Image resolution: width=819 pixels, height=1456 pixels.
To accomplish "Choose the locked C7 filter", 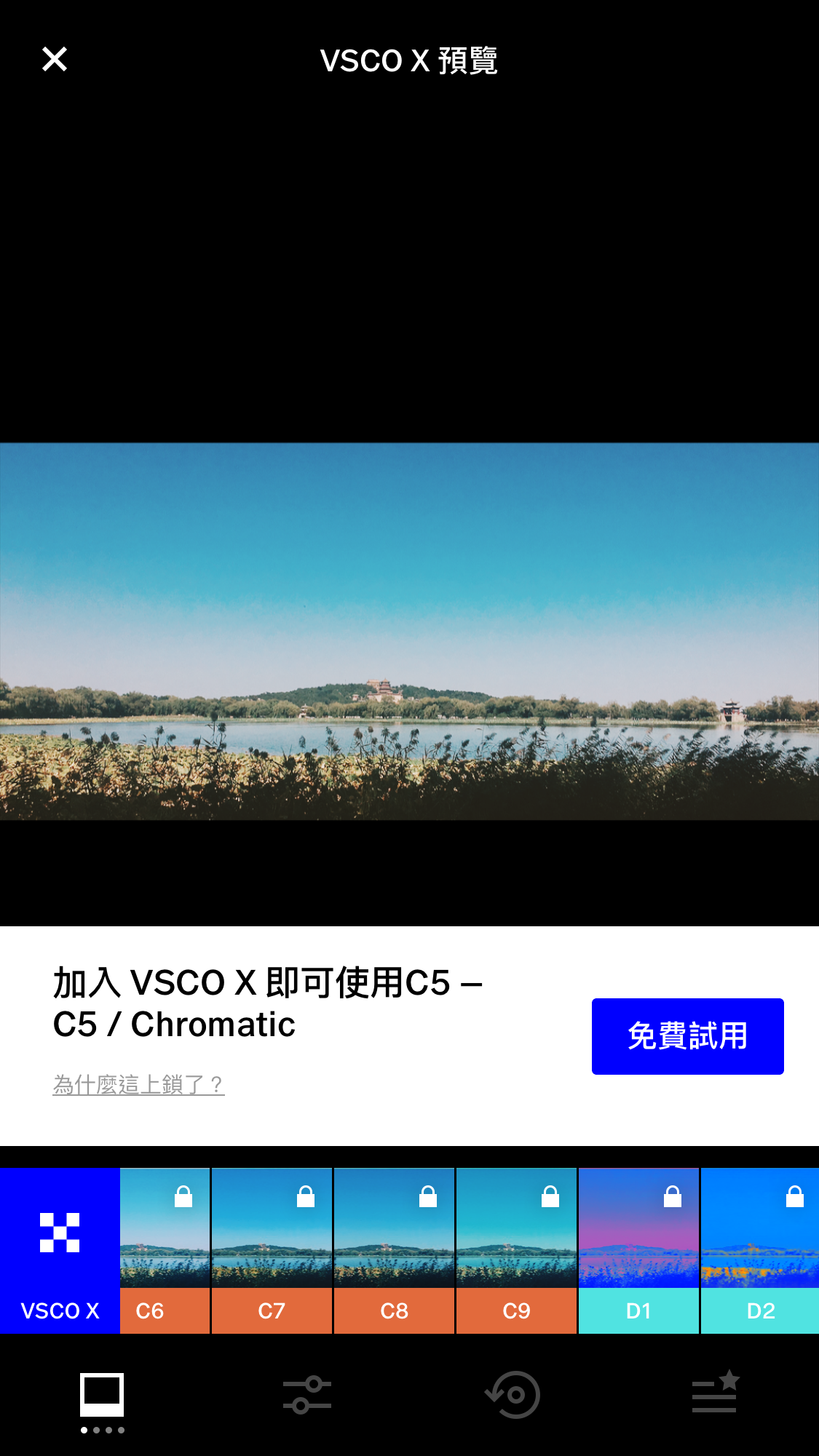I will click(x=272, y=1251).
